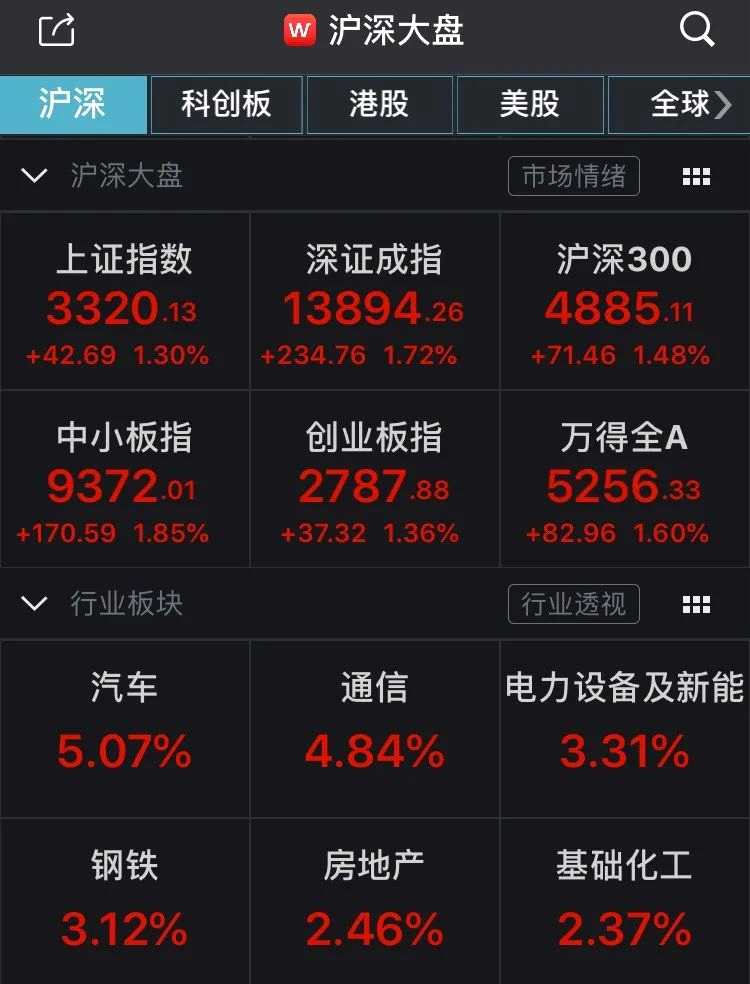Click the Wind app logo in the title bar
Image resolution: width=750 pixels, height=984 pixels.
[297, 30]
